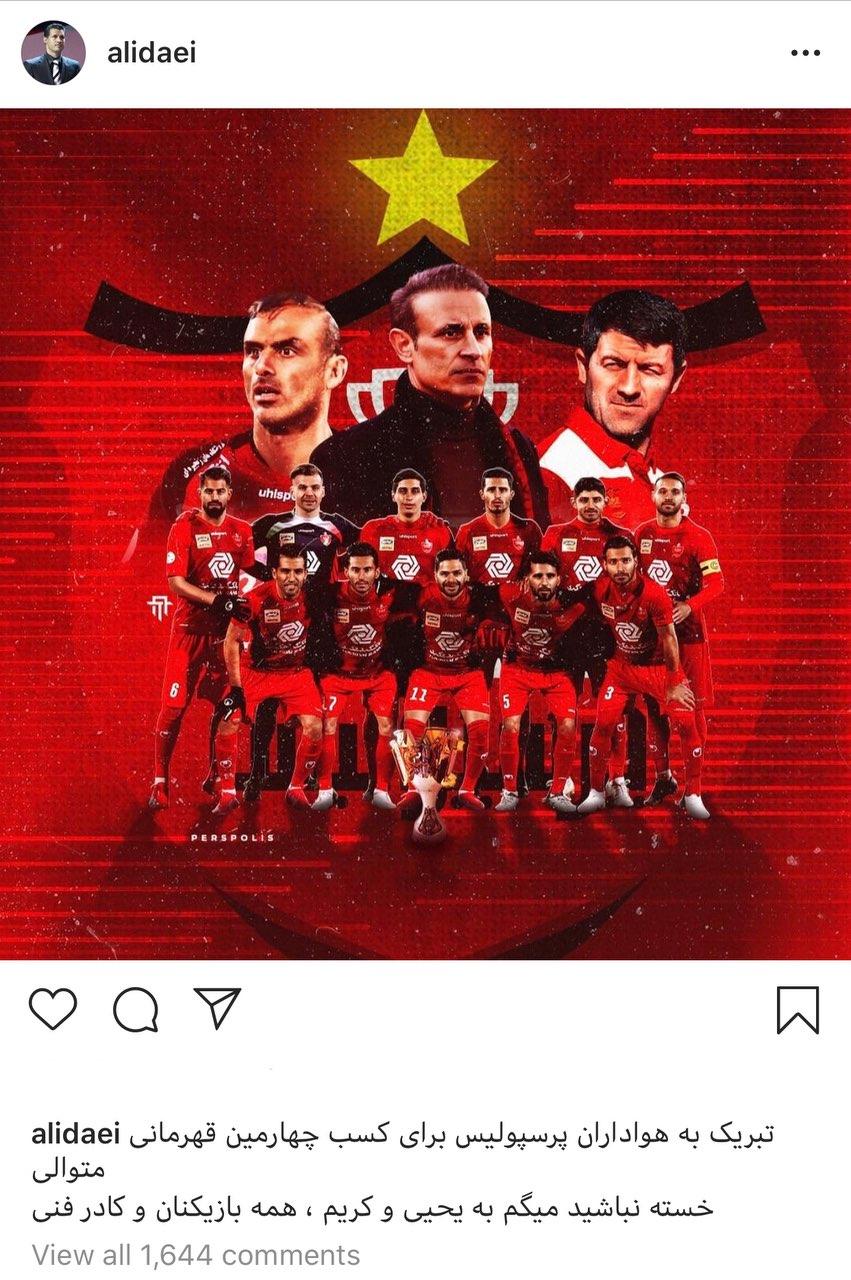Open alidaei's profile picture

tap(52, 53)
